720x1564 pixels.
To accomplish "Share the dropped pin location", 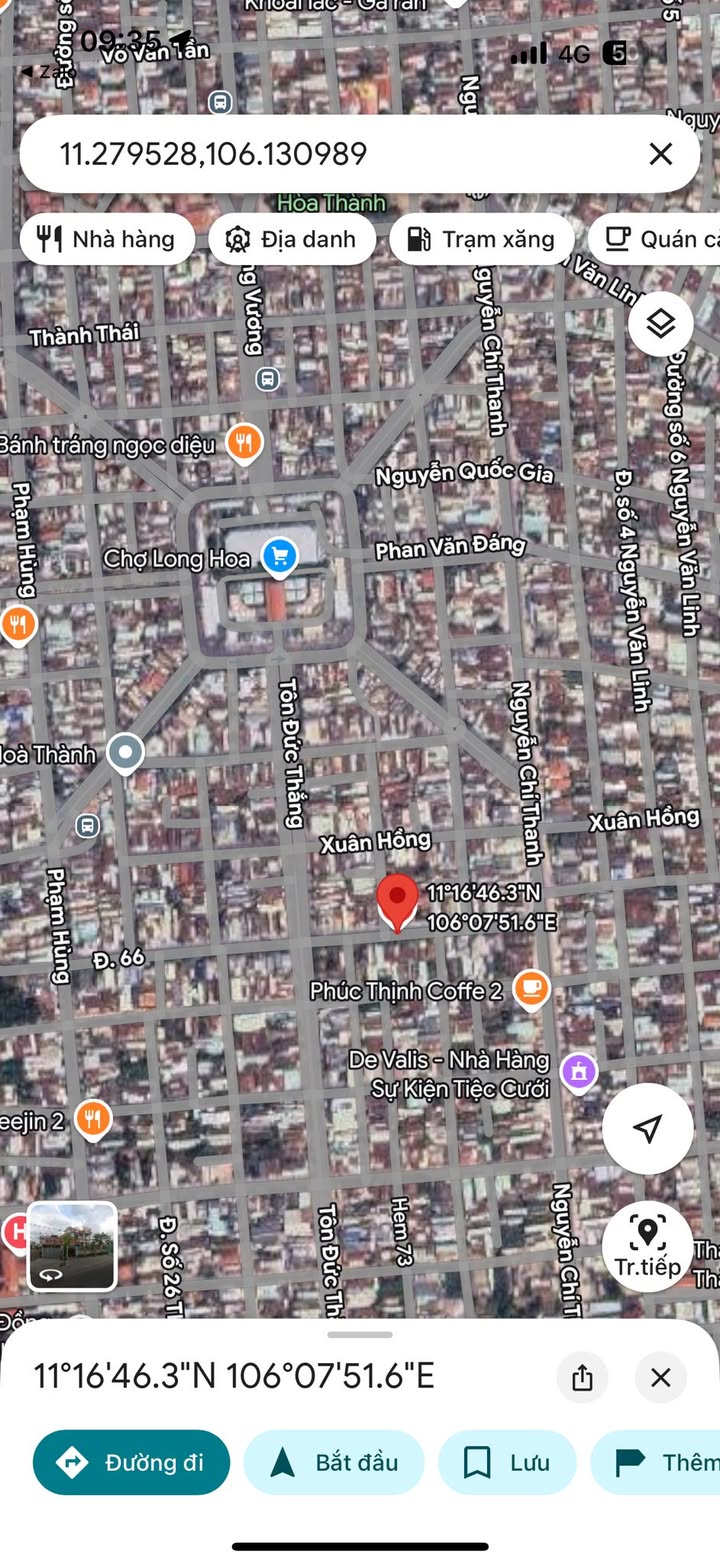I will pyautogui.click(x=583, y=1378).
